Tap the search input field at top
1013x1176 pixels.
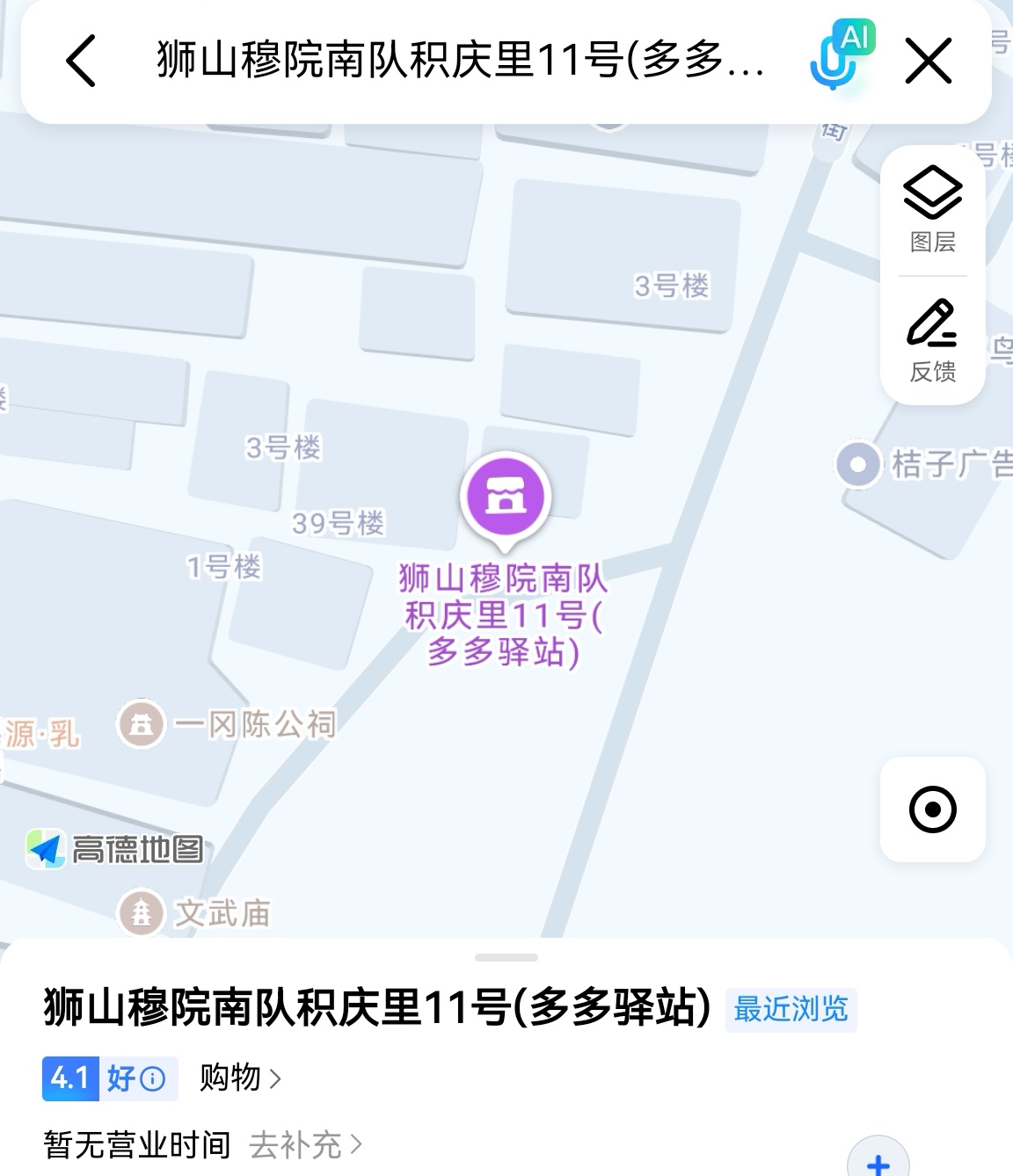pyautogui.click(x=457, y=62)
